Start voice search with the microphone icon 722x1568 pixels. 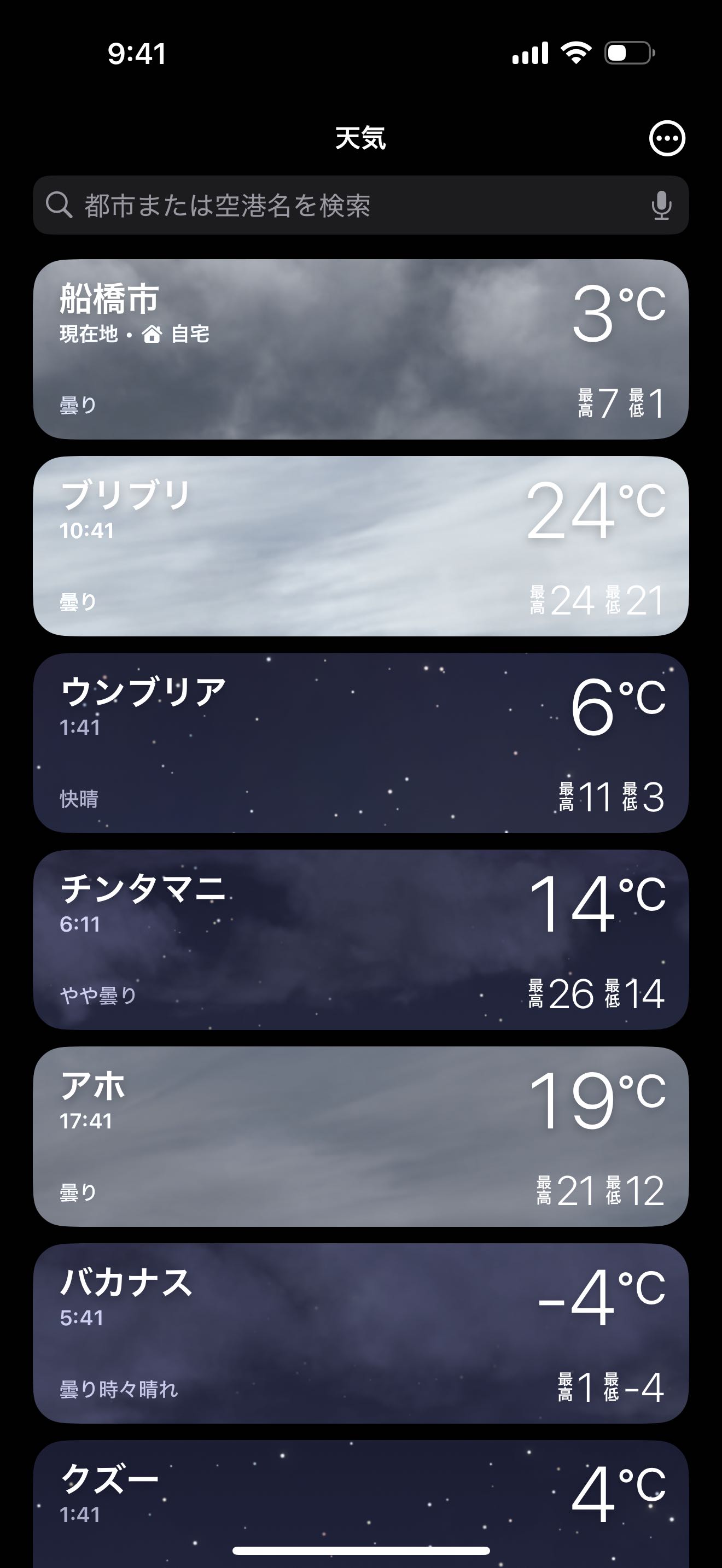[661, 206]
